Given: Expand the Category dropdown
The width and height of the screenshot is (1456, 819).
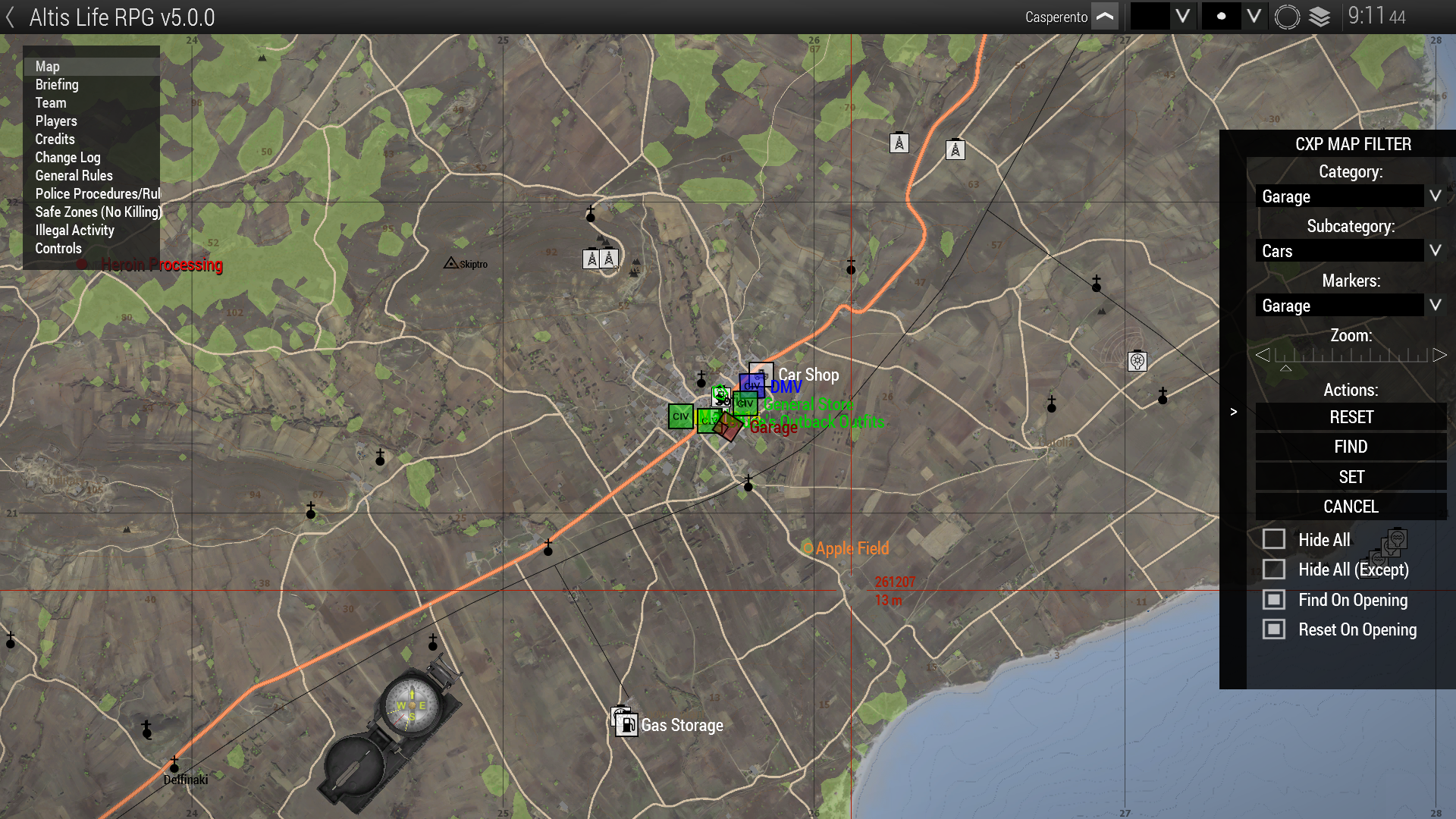Looking at the screenshot, I should pos(1435,196).
